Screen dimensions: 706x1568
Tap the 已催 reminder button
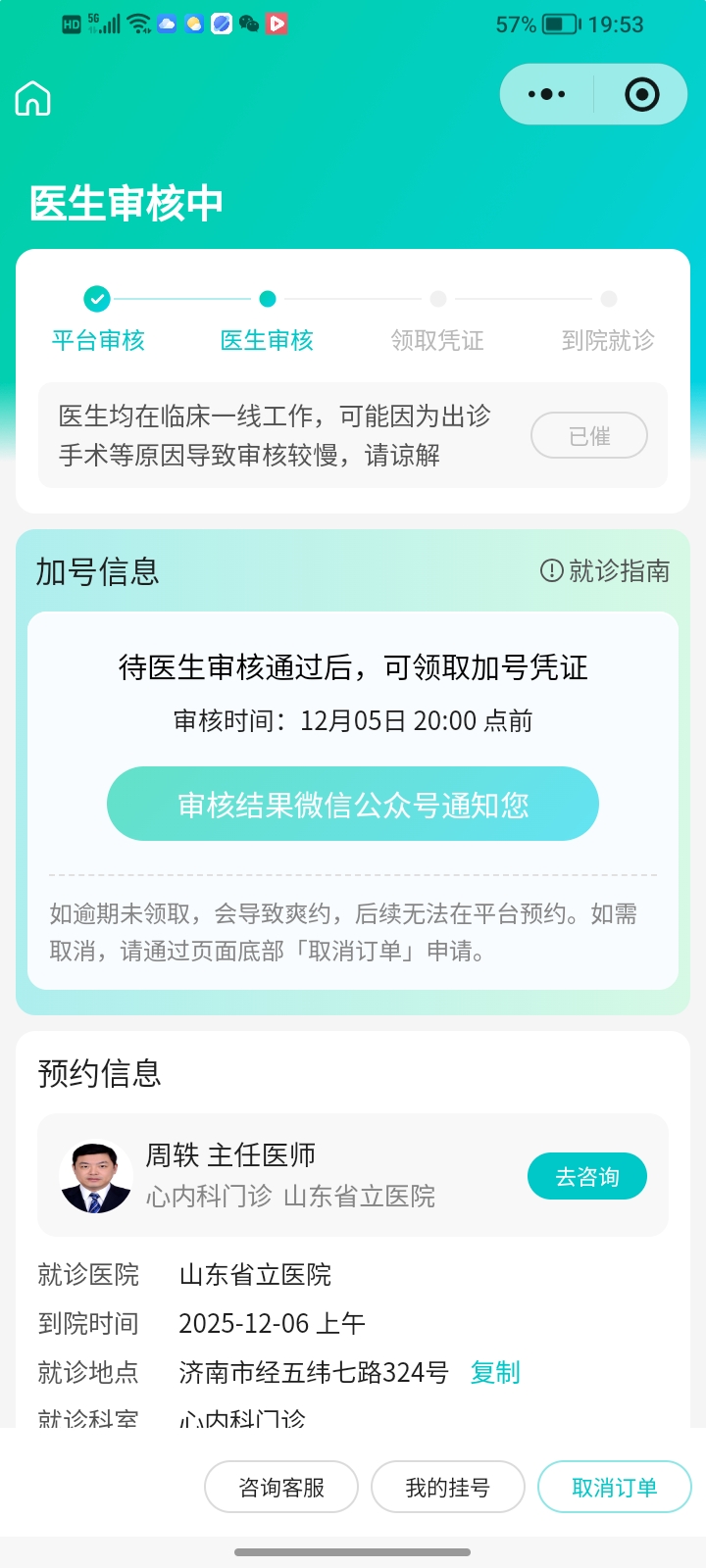pos(588,435)
